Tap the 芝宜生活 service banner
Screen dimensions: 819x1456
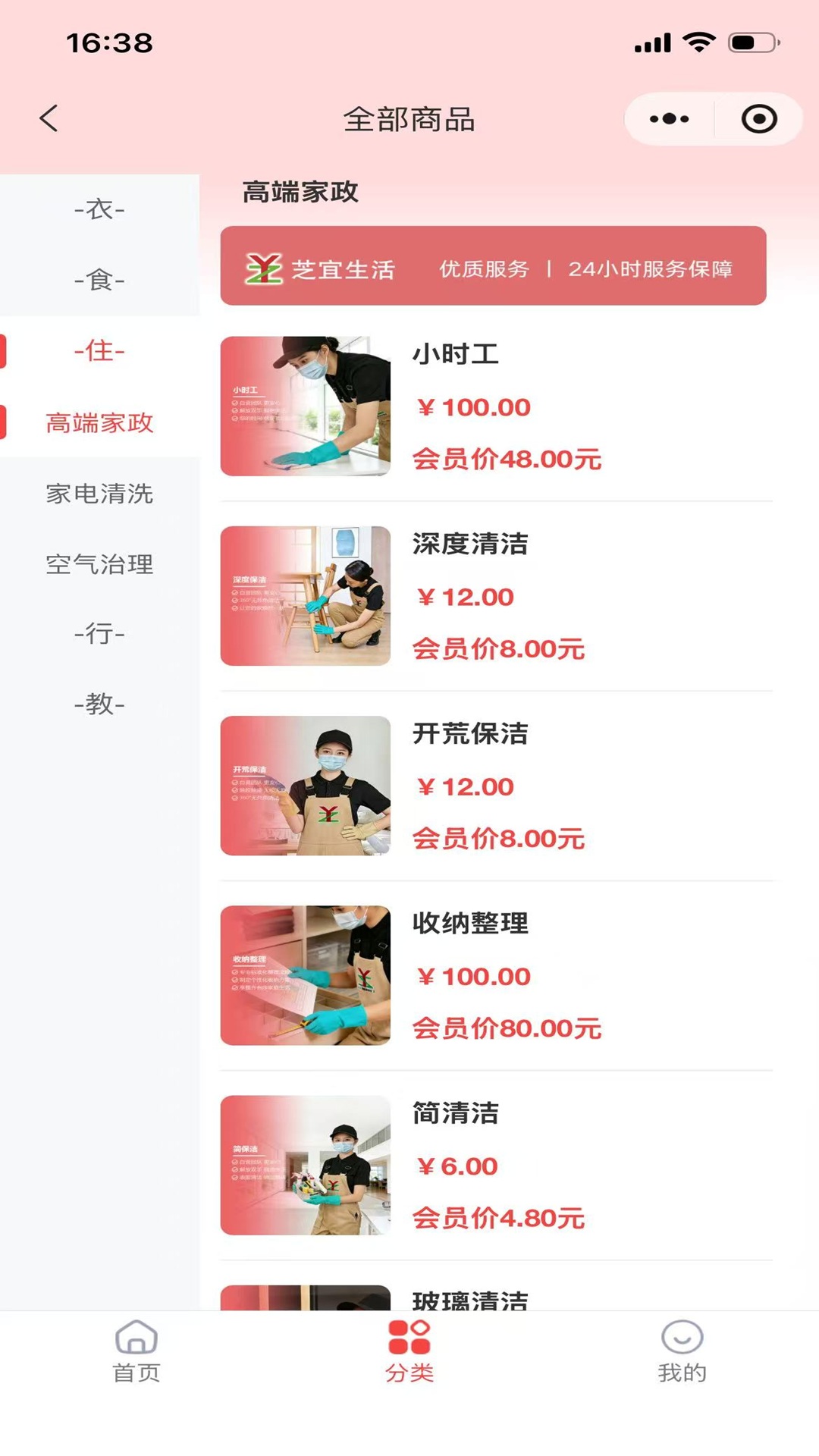tap(493, 266)
